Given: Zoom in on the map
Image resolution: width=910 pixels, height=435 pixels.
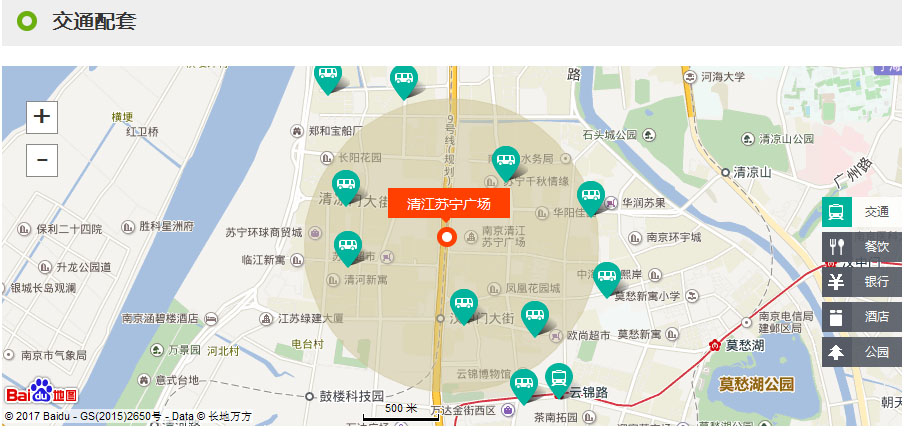Looking at the screenshot, I should [42, 116].
